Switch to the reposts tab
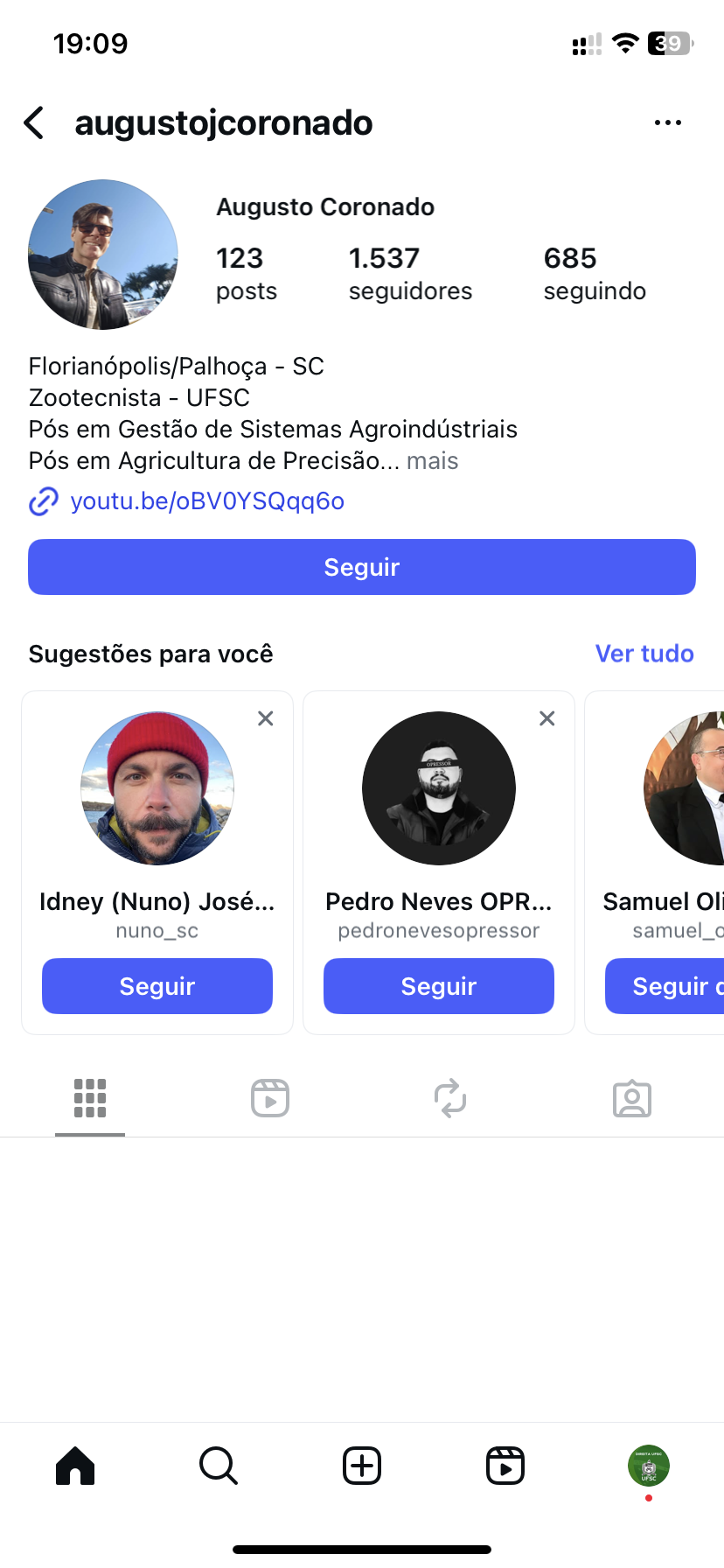Viewport: 724px width, 1568px height. click(x=450, y=1098)
